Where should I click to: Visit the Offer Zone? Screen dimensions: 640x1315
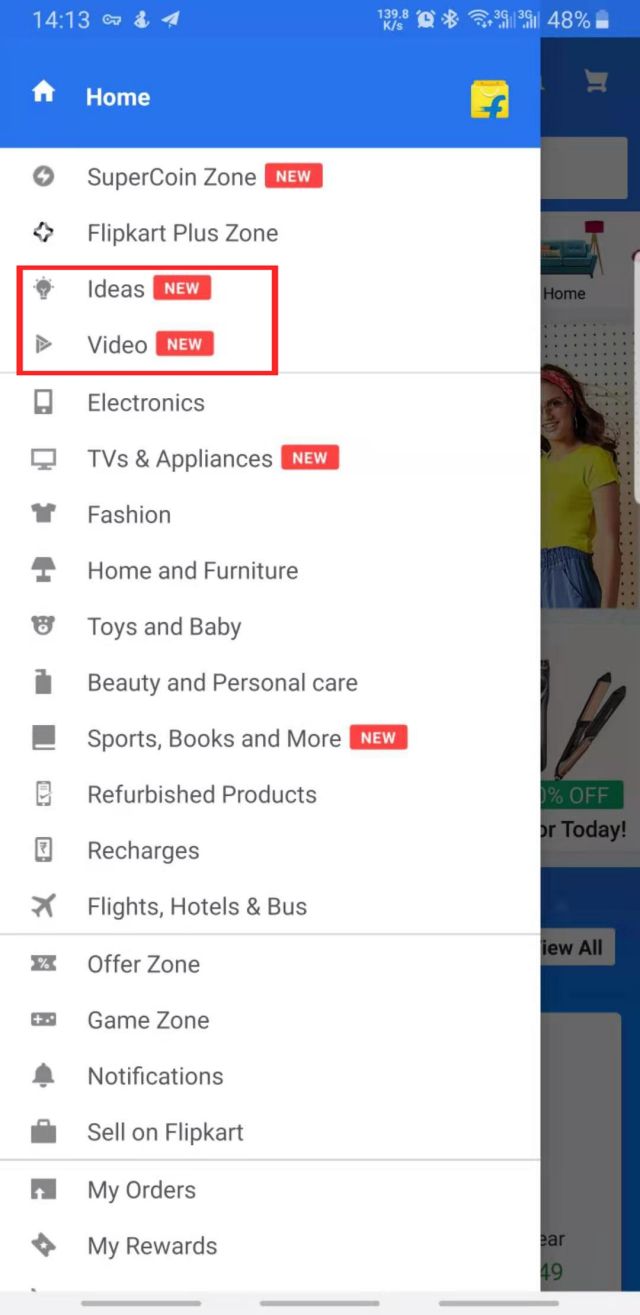[x=143, y=964]
